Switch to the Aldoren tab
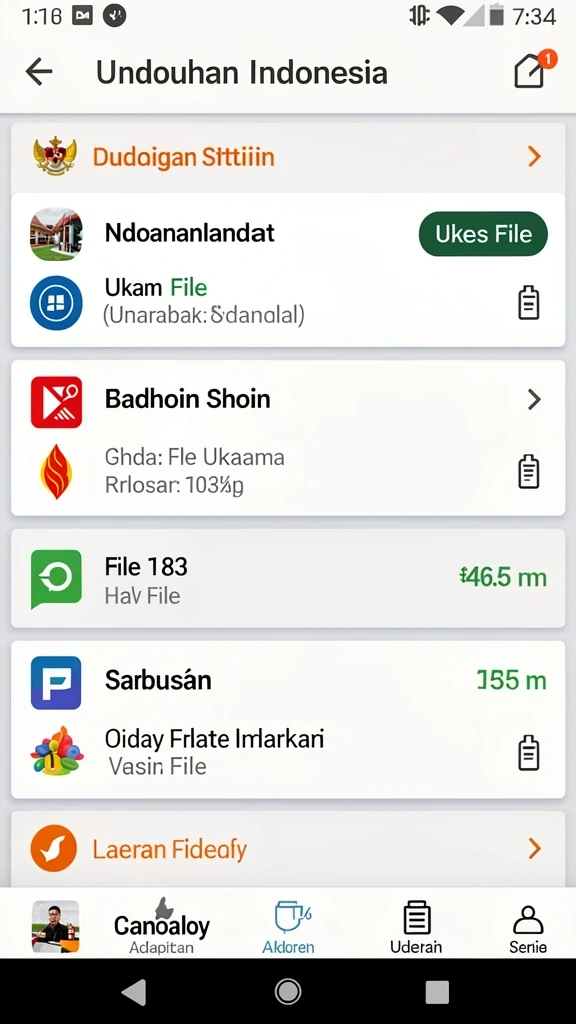This screenshot has height=1024, width=576. coord(288,927)
